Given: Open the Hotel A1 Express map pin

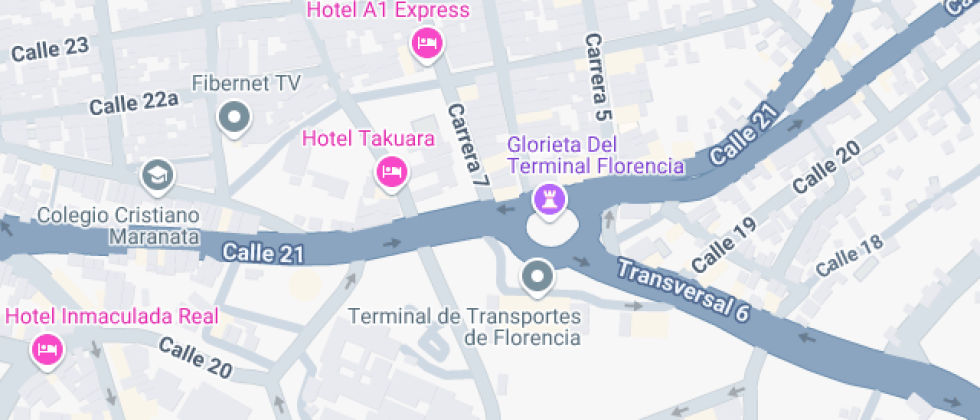Looking at the screenshot, I should [427, 44].
